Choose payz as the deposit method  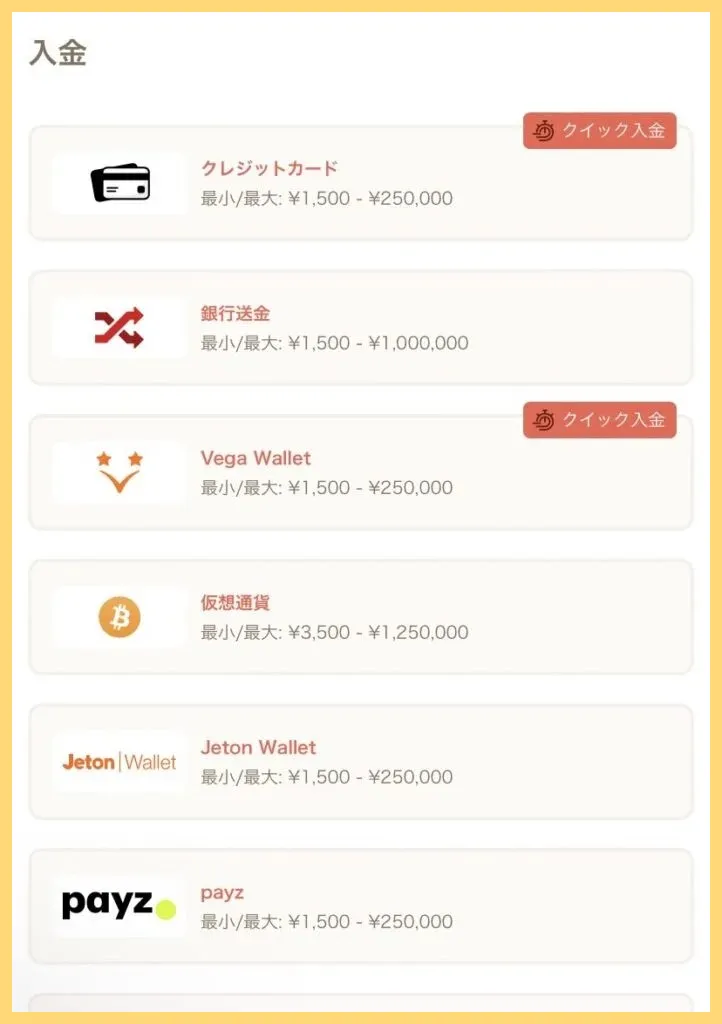pyautogui.click(x=360, y=906)
